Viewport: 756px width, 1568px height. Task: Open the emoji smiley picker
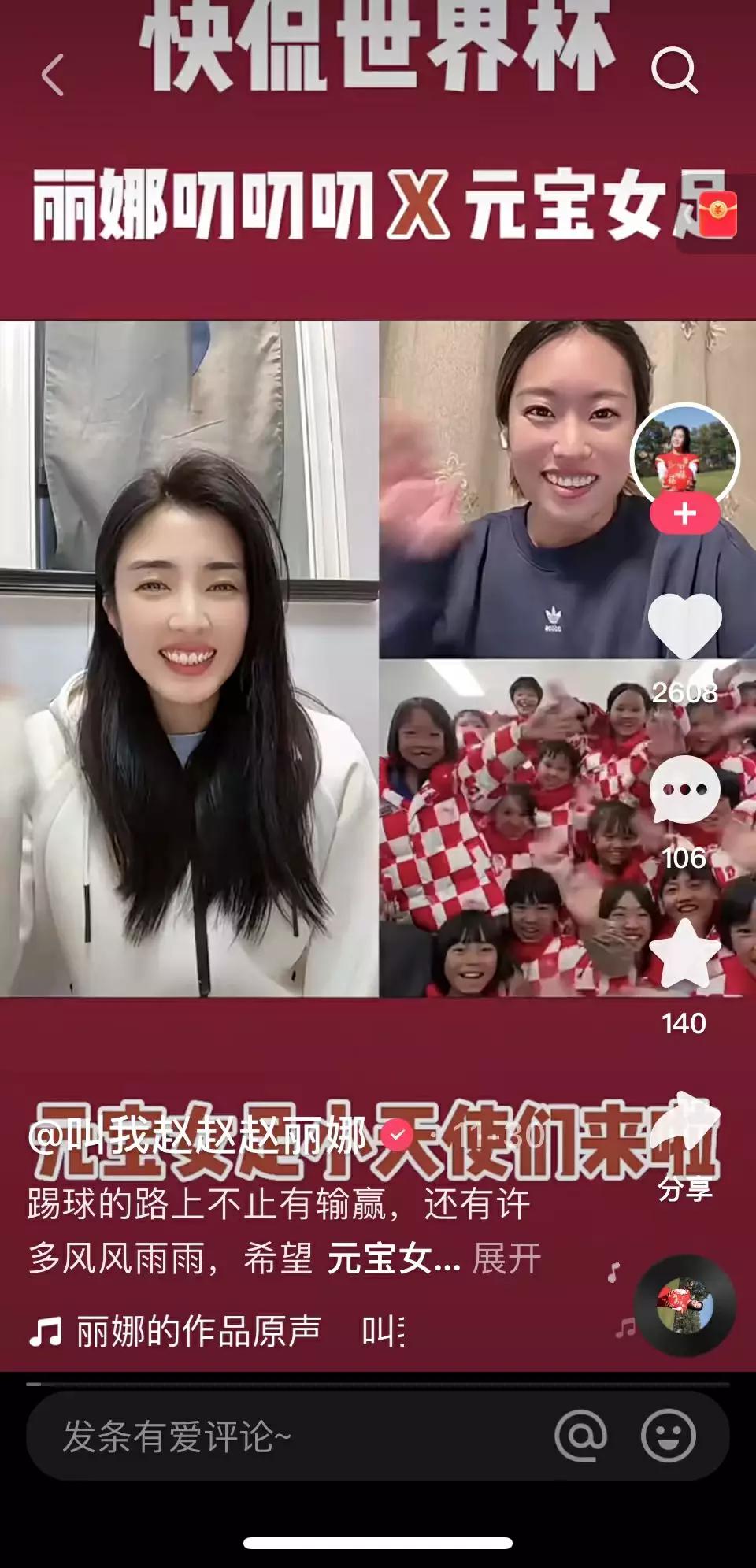pos(669,1435)
